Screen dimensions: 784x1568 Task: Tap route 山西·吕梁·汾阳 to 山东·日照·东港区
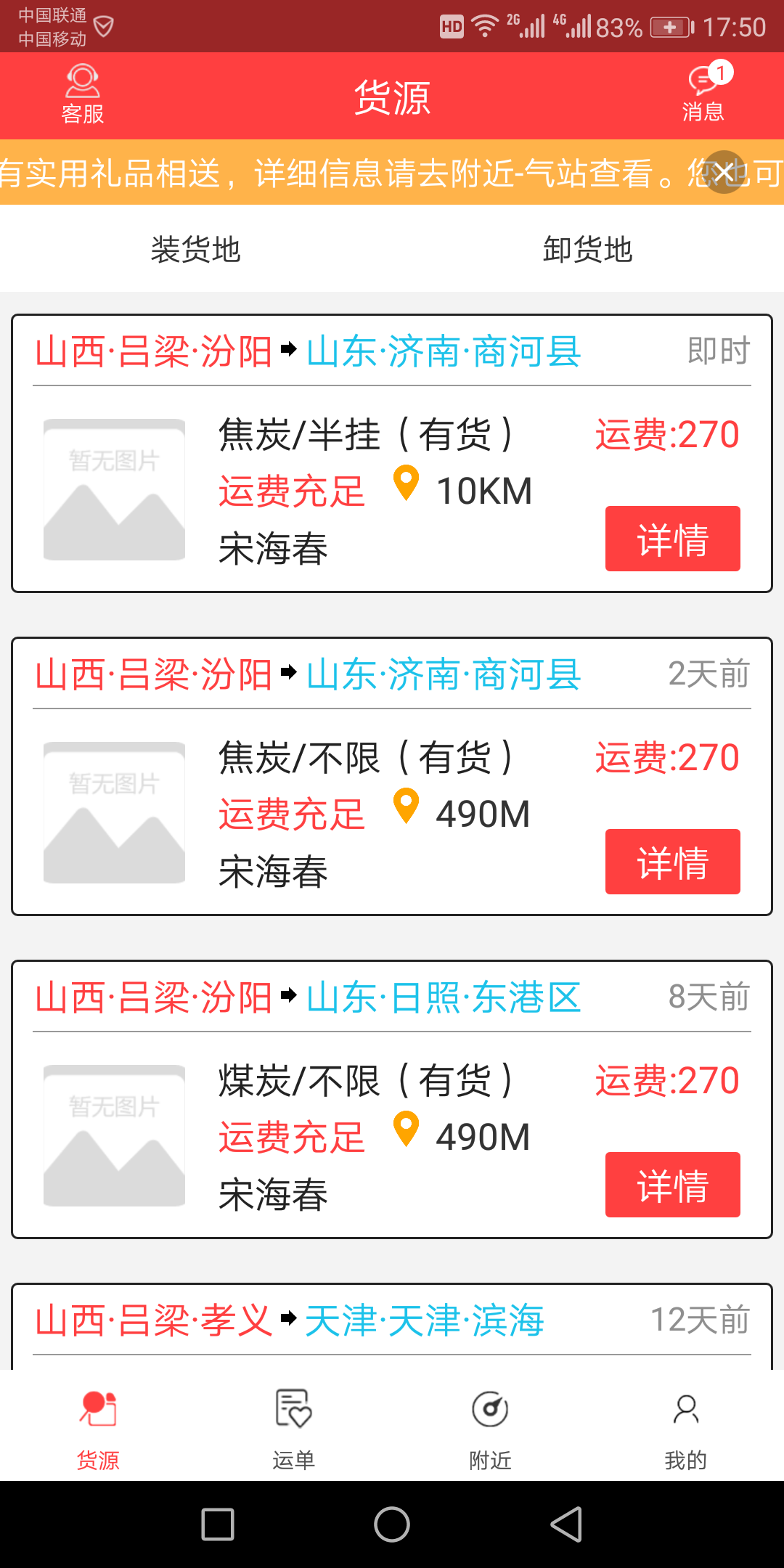[306, 998]
